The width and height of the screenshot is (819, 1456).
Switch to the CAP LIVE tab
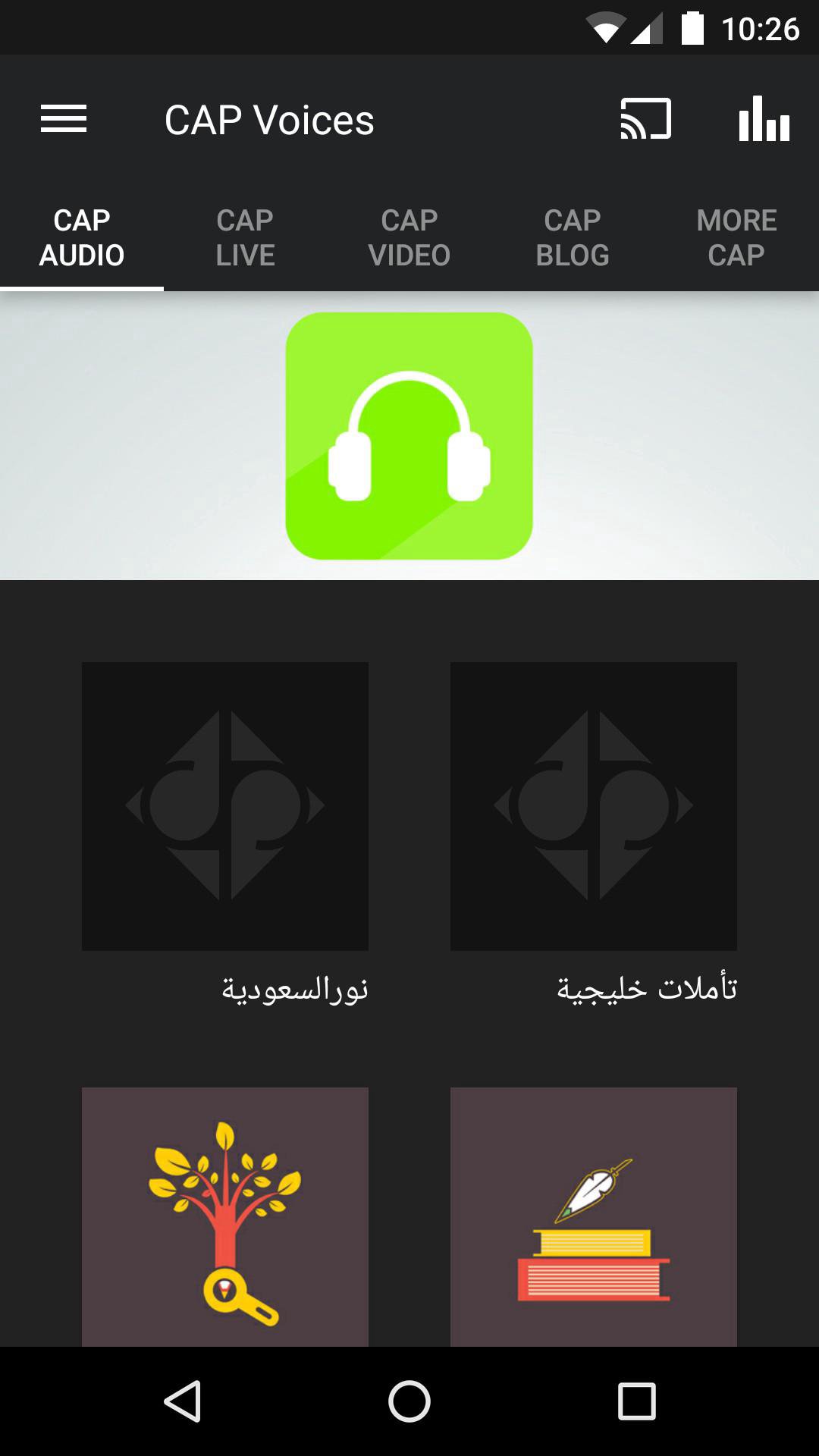[245, 237]
